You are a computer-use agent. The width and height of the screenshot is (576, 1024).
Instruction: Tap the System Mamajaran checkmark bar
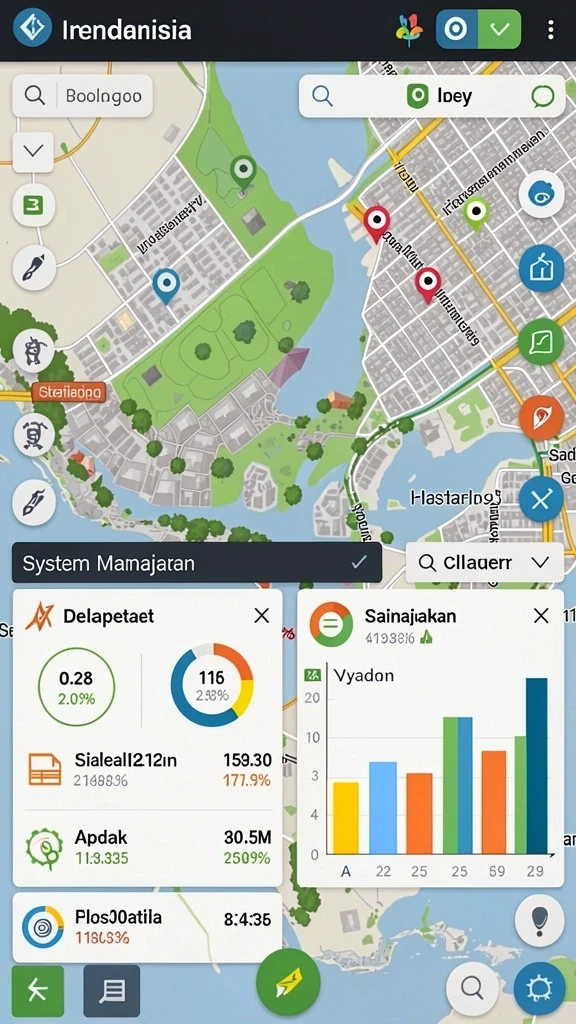click(x=197, y=562)
